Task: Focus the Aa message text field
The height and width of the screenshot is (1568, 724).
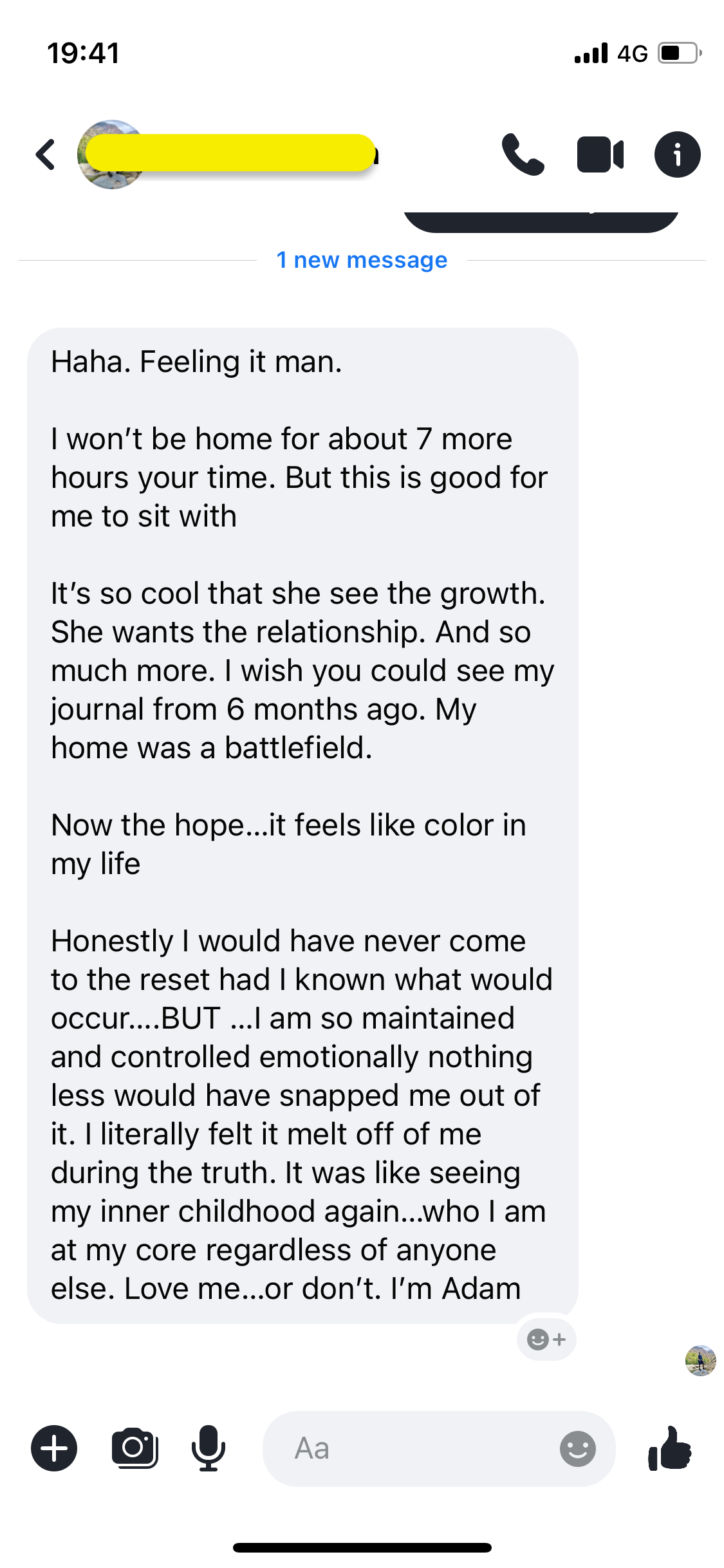Action: coord(412,1448)
